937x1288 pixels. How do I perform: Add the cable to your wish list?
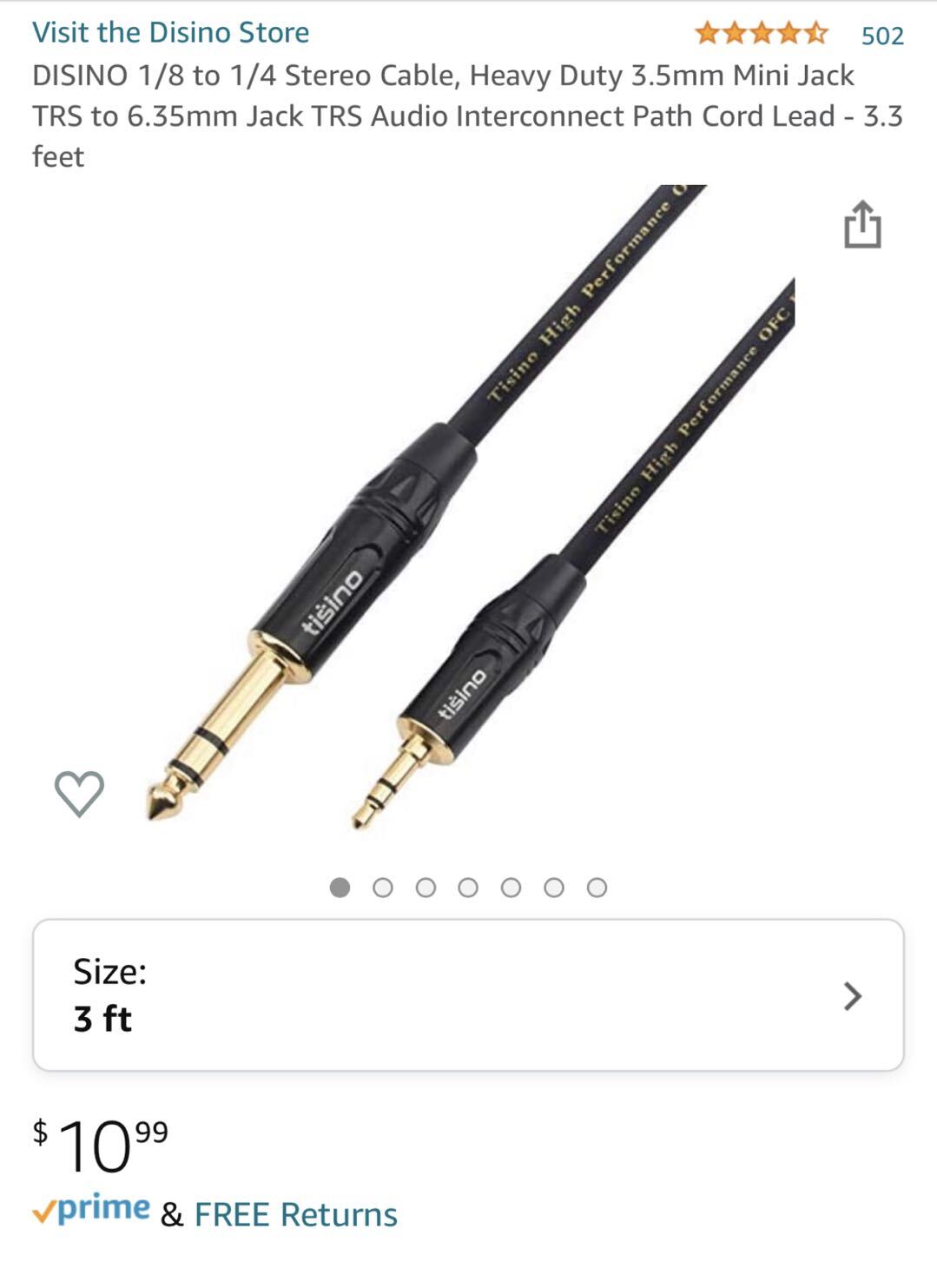[x=79, y=793]
